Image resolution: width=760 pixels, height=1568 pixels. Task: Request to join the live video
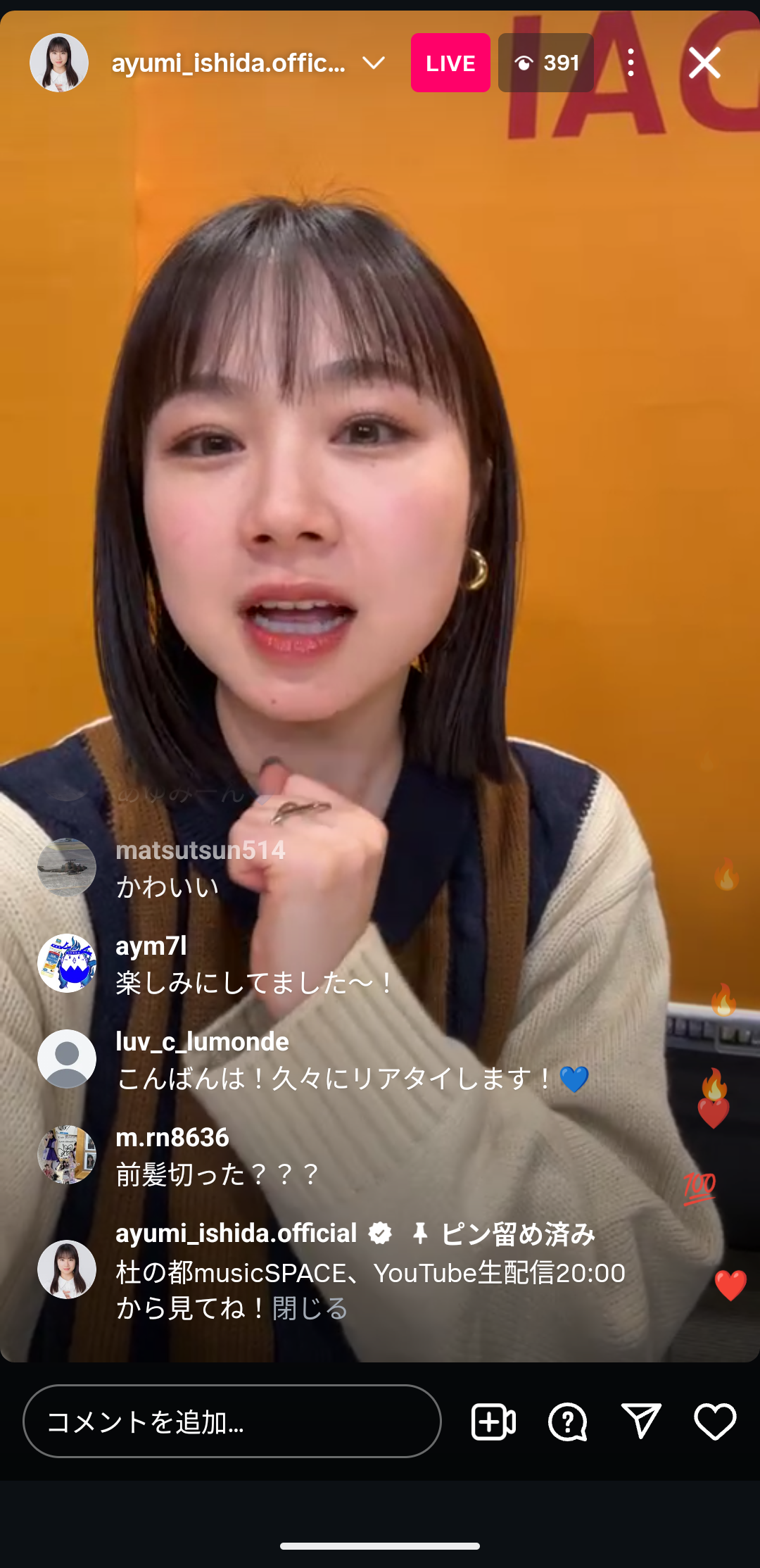click(493, 1422)
